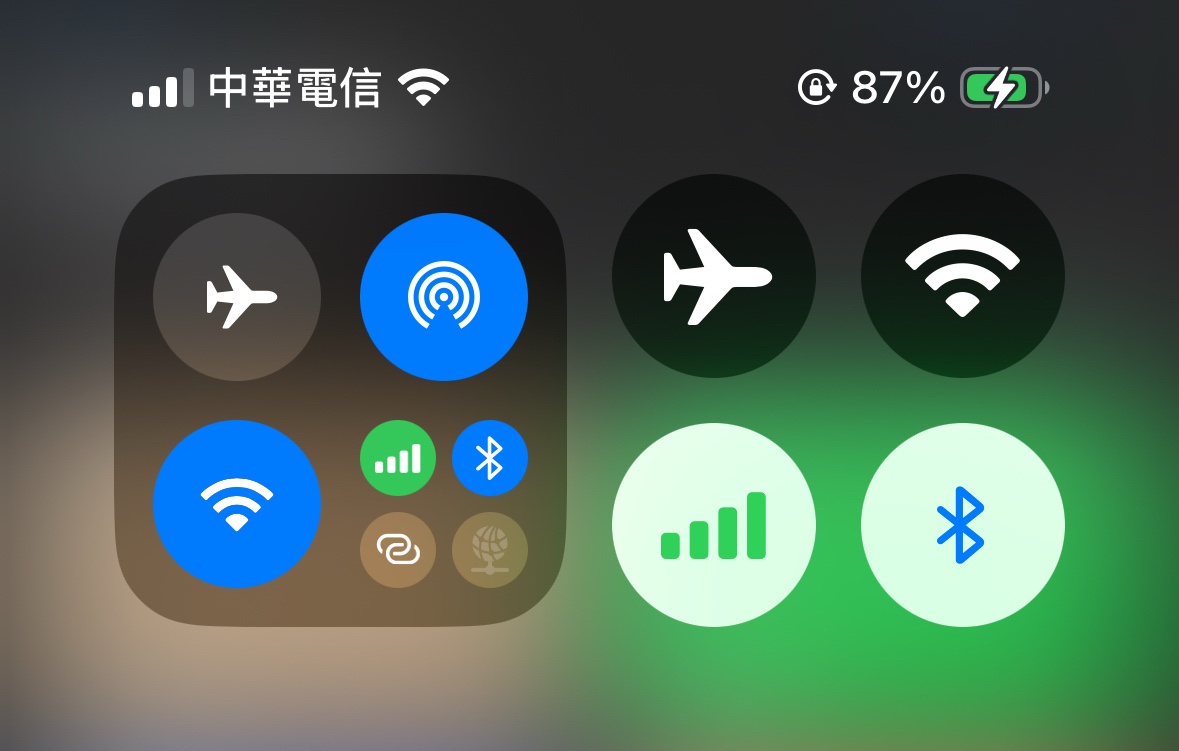Toggle AirDrop in the connectivity module

tap(443, 297)
